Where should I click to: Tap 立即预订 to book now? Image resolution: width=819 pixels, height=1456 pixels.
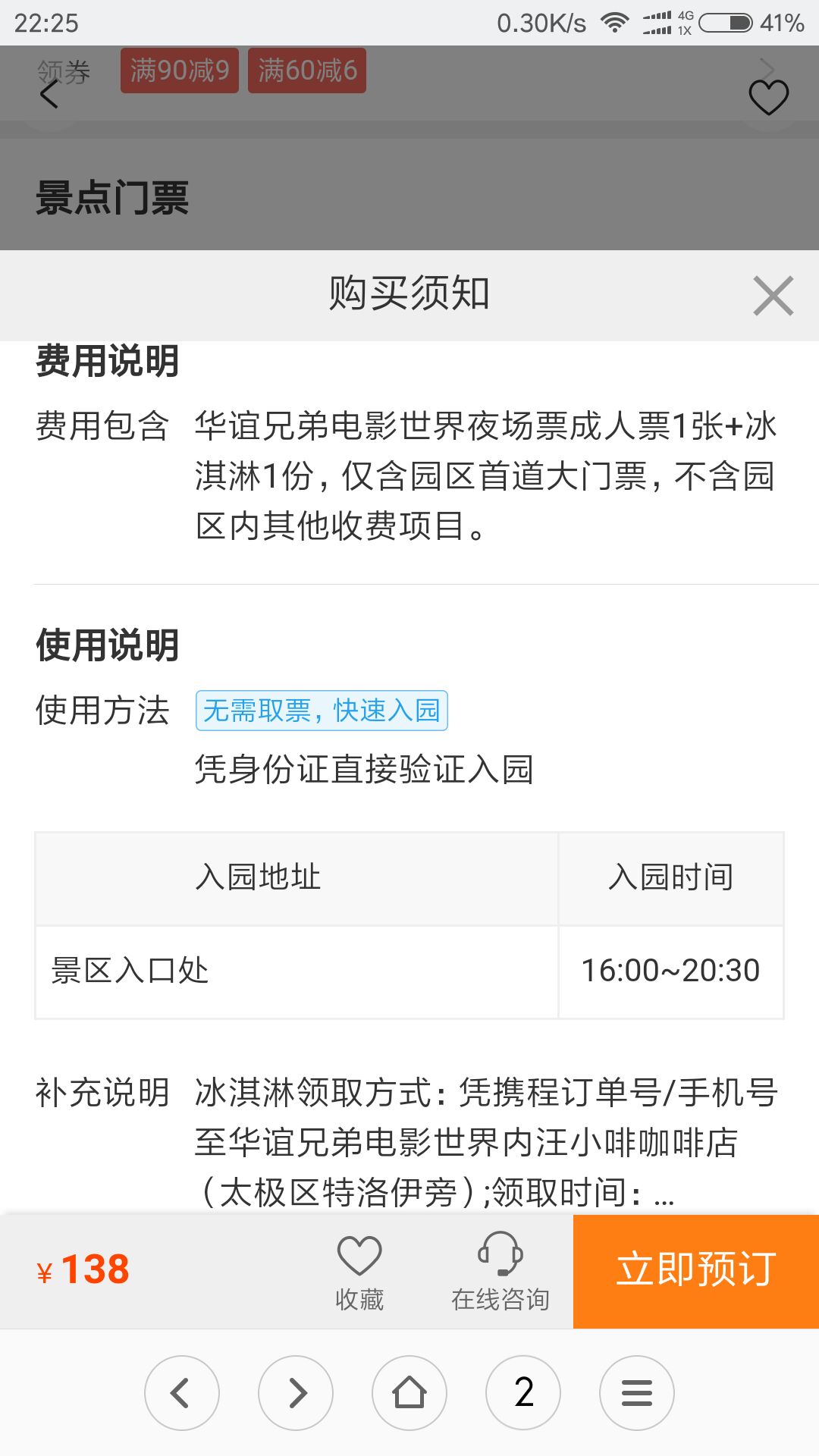695,1271
